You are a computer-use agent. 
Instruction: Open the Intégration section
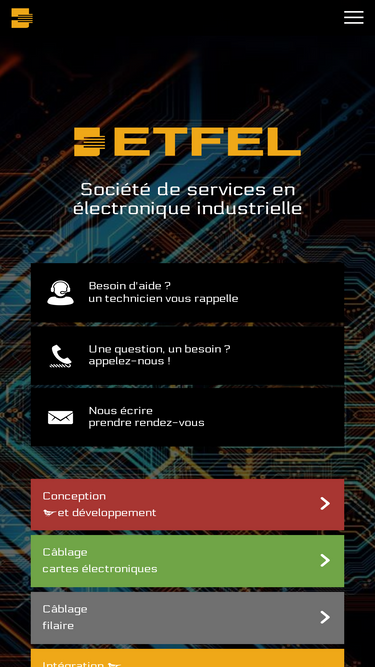pyautogui.click(x=188, y=658)
